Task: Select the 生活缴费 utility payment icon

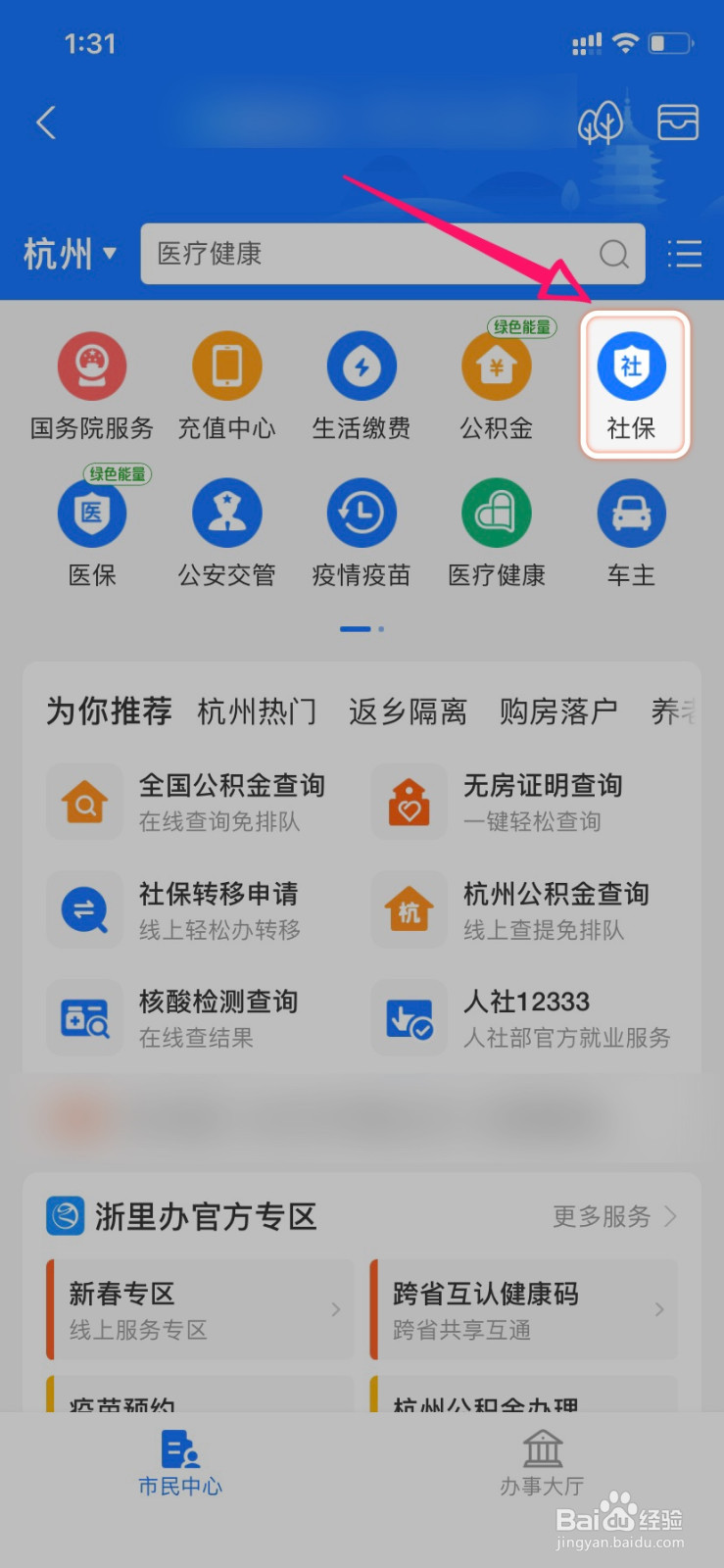Action: 361,382
